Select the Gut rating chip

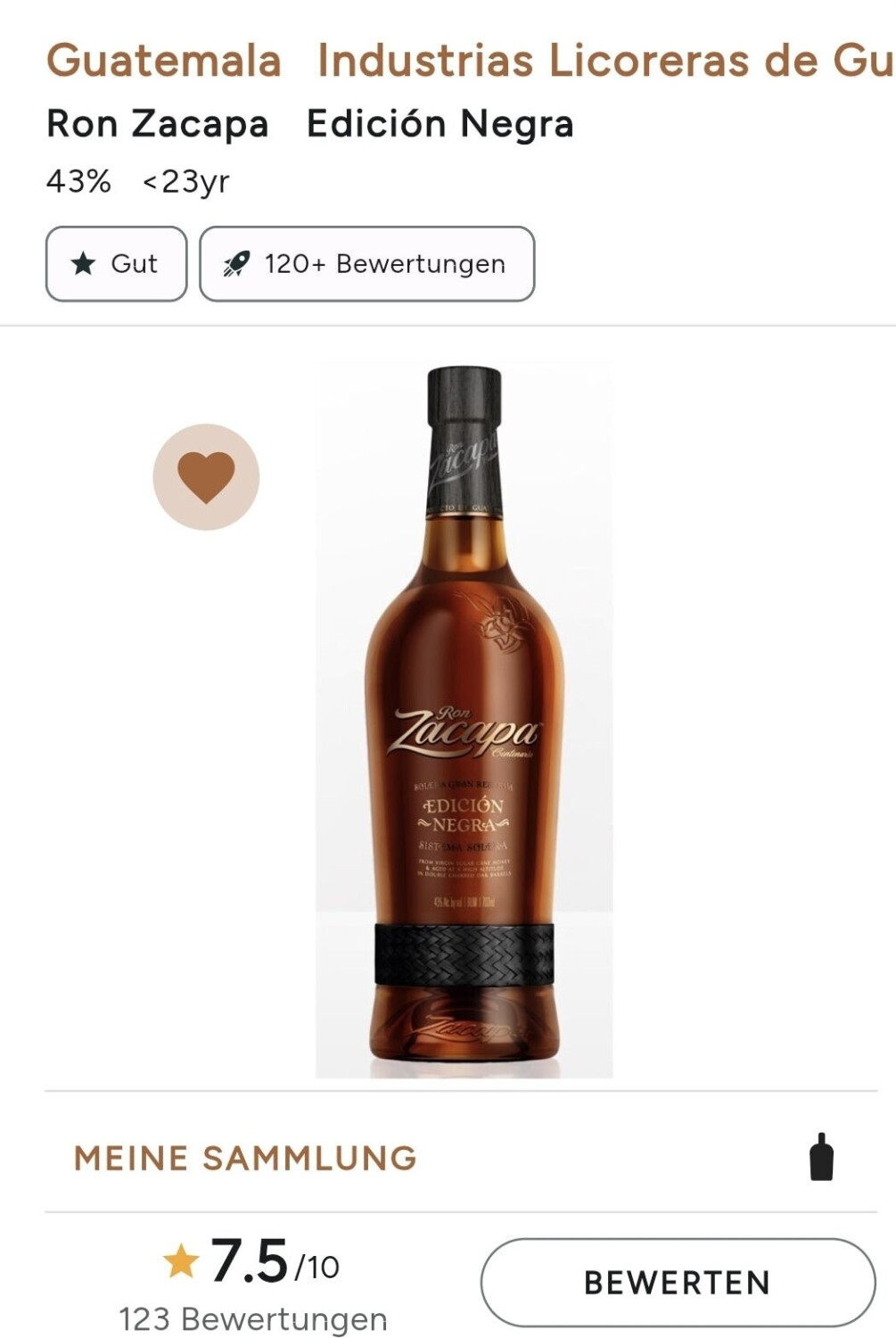tap(117, 264)
